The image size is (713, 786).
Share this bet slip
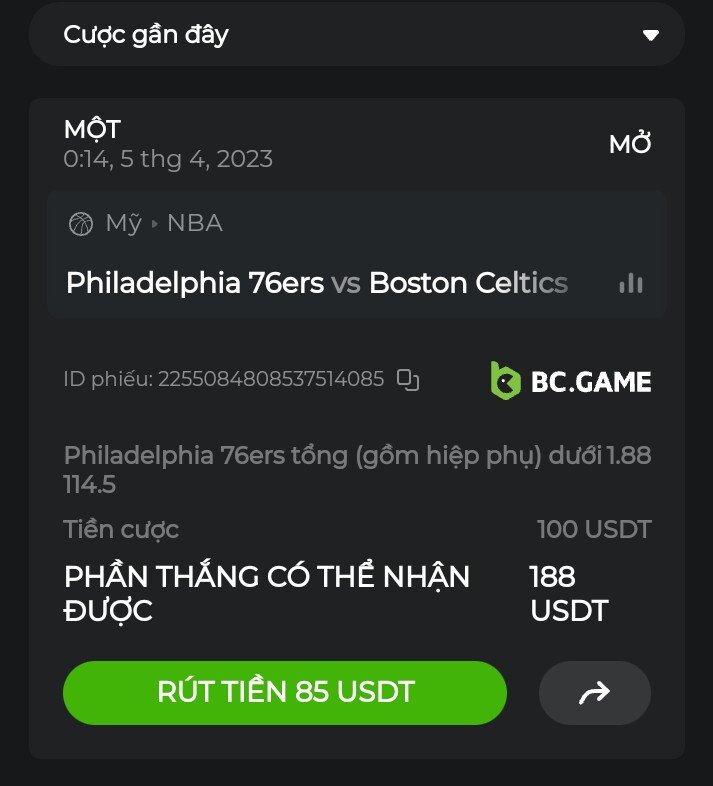[x=595, y=692]
